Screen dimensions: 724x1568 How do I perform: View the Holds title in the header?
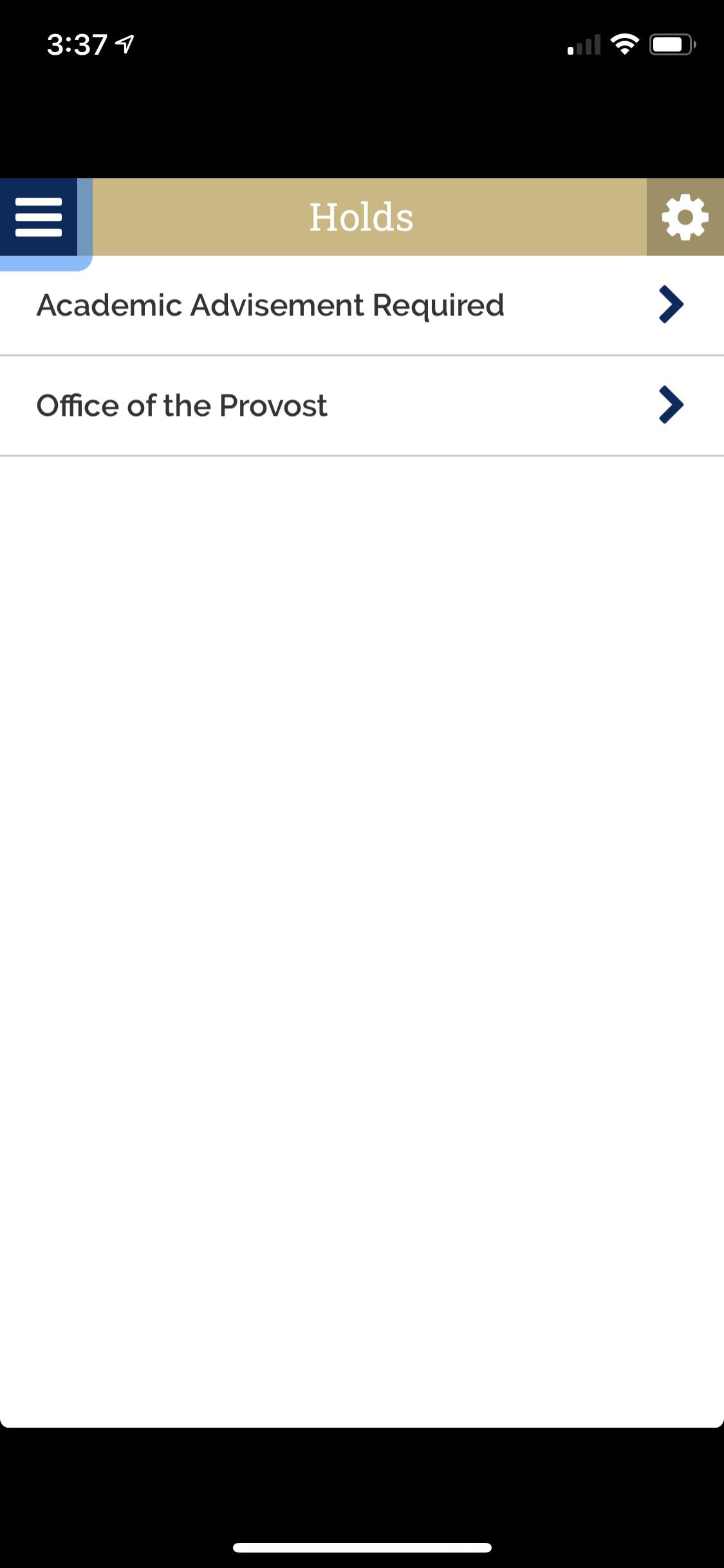pyautogui.click(x=362, y=216)
